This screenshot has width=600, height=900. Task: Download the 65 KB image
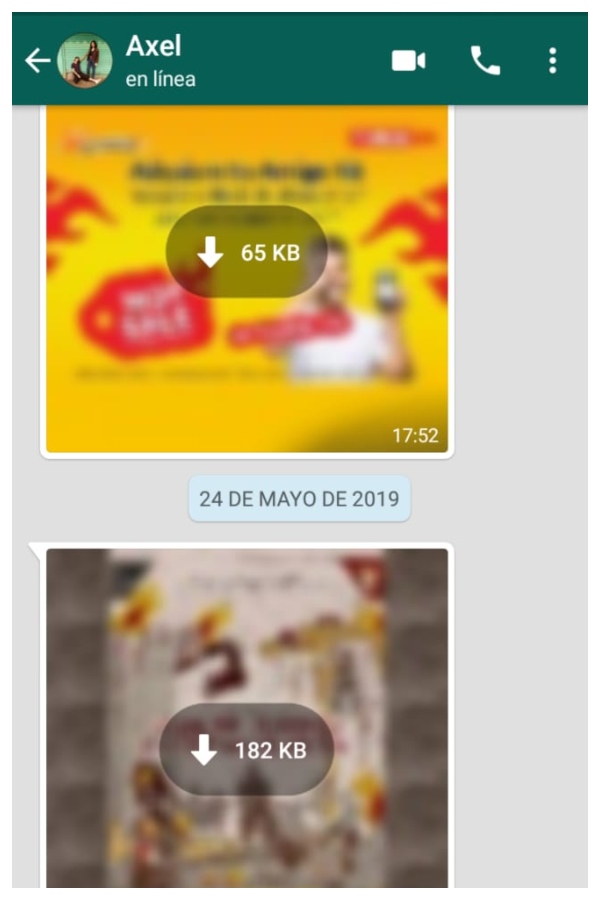246,253
